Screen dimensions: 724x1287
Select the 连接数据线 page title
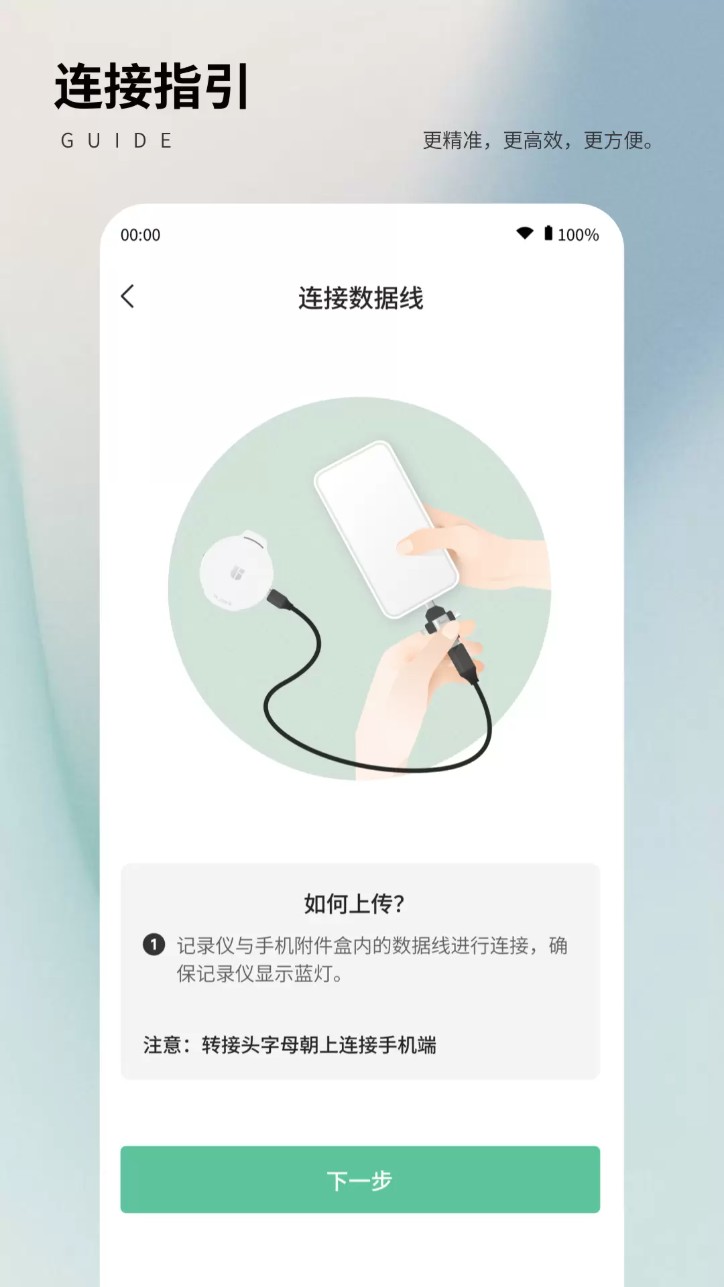pos(360,298)
